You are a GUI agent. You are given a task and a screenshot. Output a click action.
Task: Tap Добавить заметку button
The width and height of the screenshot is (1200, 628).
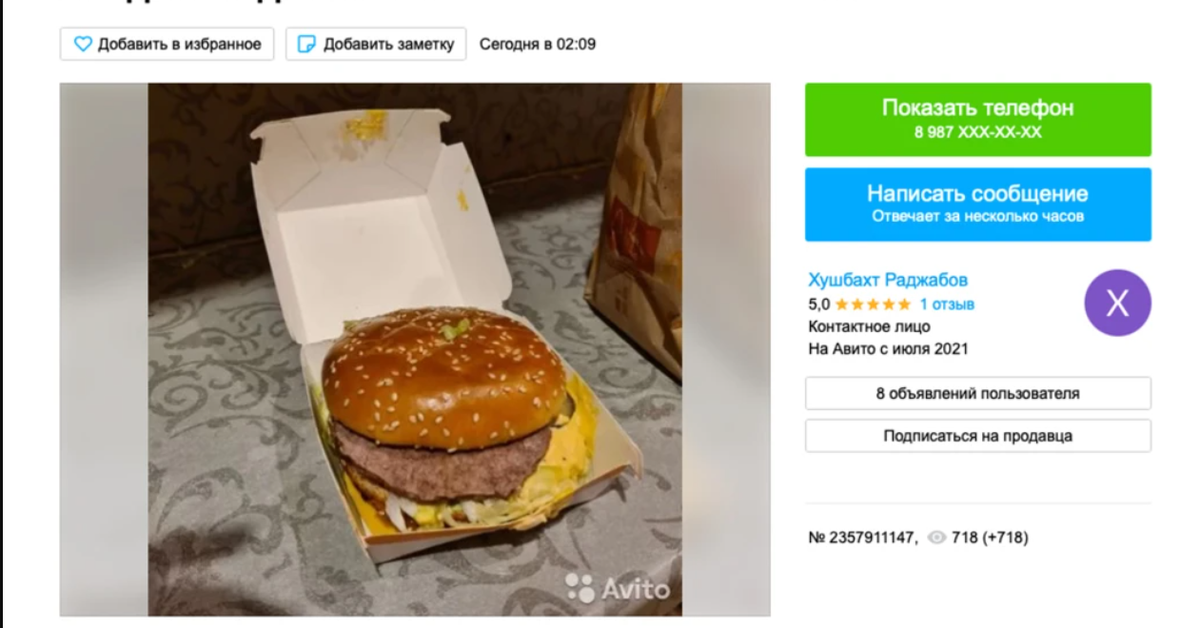click(x=376, y=44)
